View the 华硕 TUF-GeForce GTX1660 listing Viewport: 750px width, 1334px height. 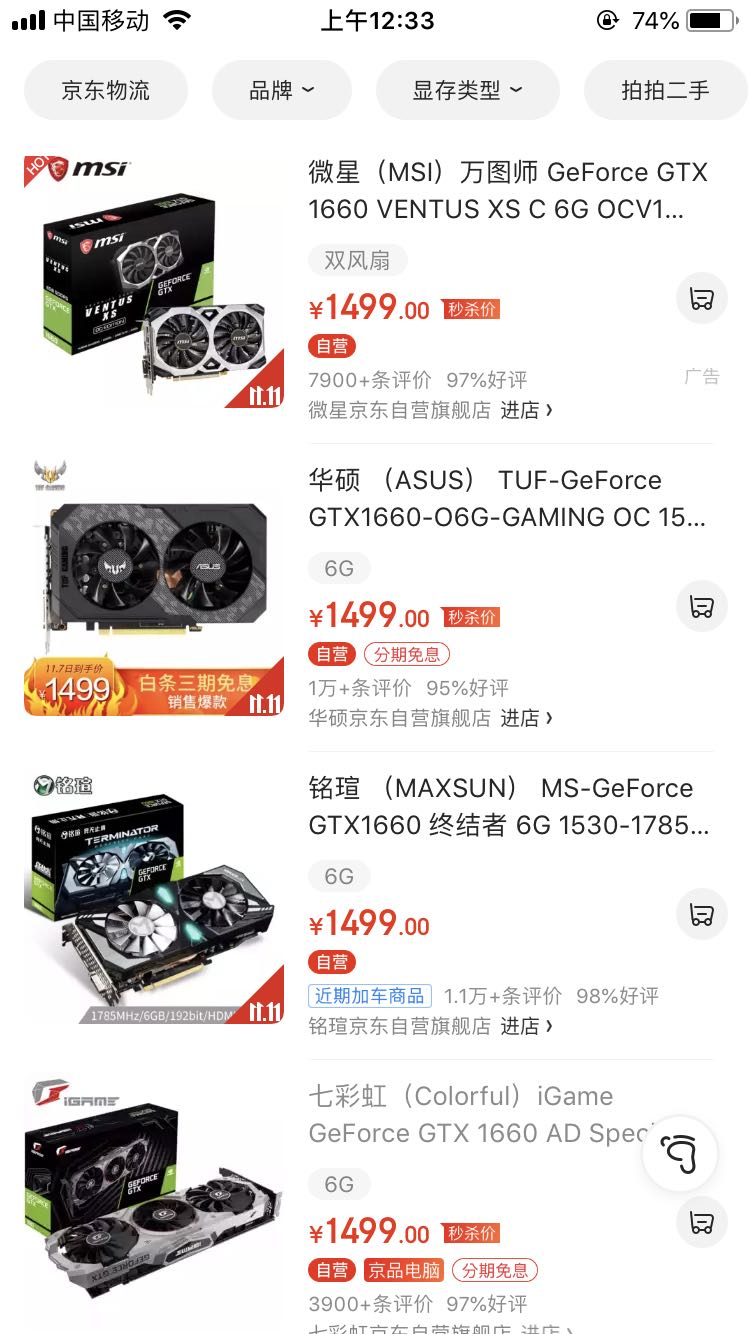pyautogui.click(x=508, y=499)
